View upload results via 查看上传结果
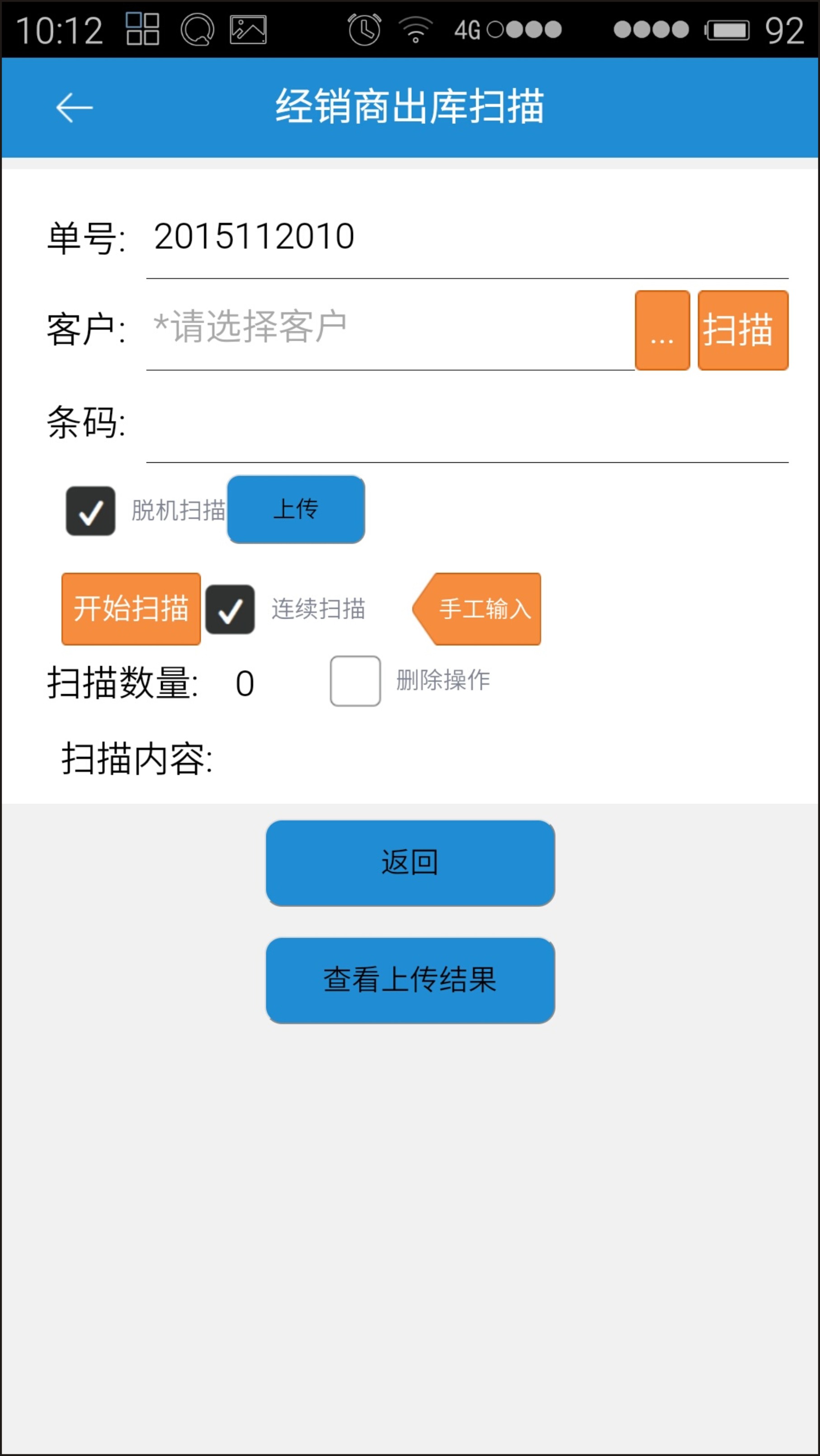 coord(410,981)
